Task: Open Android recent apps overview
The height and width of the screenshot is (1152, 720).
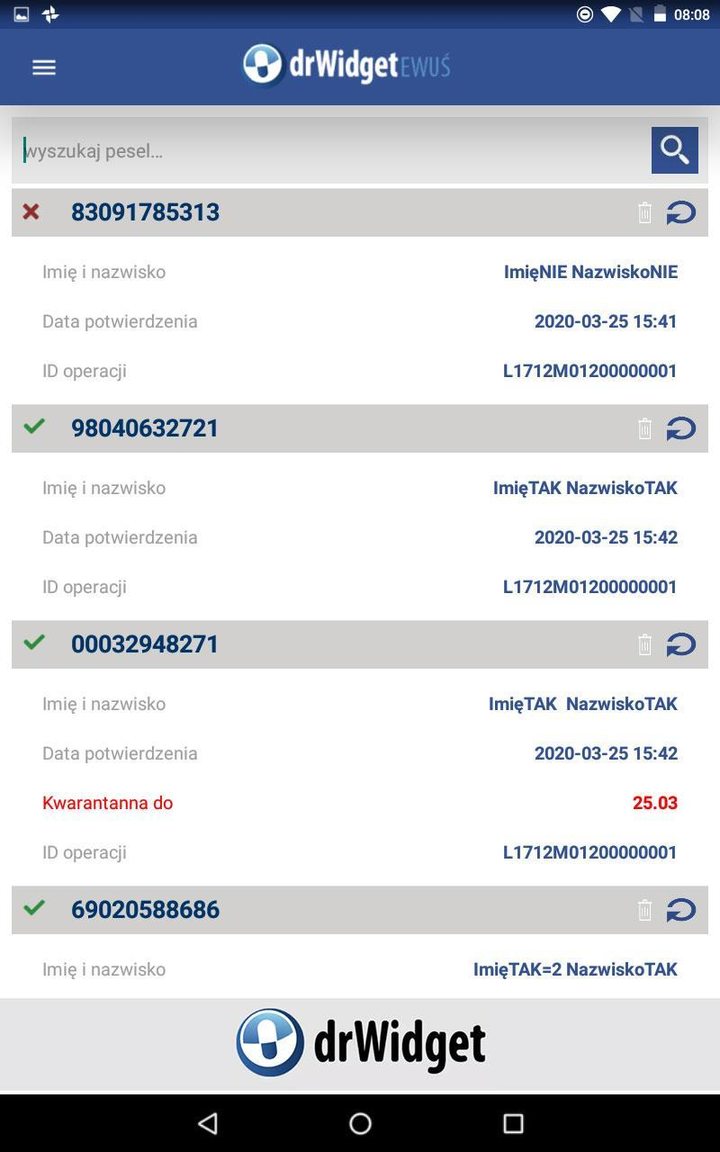Action: click(x=513, y=1122)
